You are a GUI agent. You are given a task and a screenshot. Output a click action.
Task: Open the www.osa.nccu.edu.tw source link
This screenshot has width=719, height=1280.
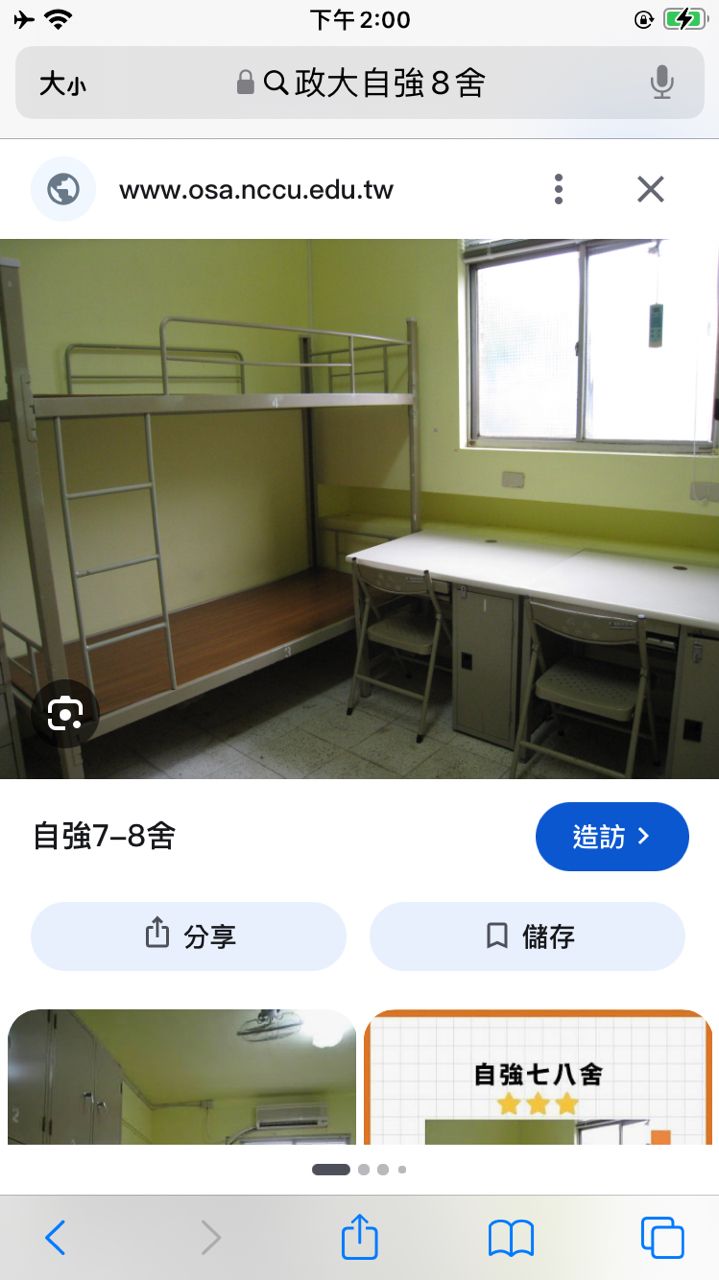click(256, 189)
